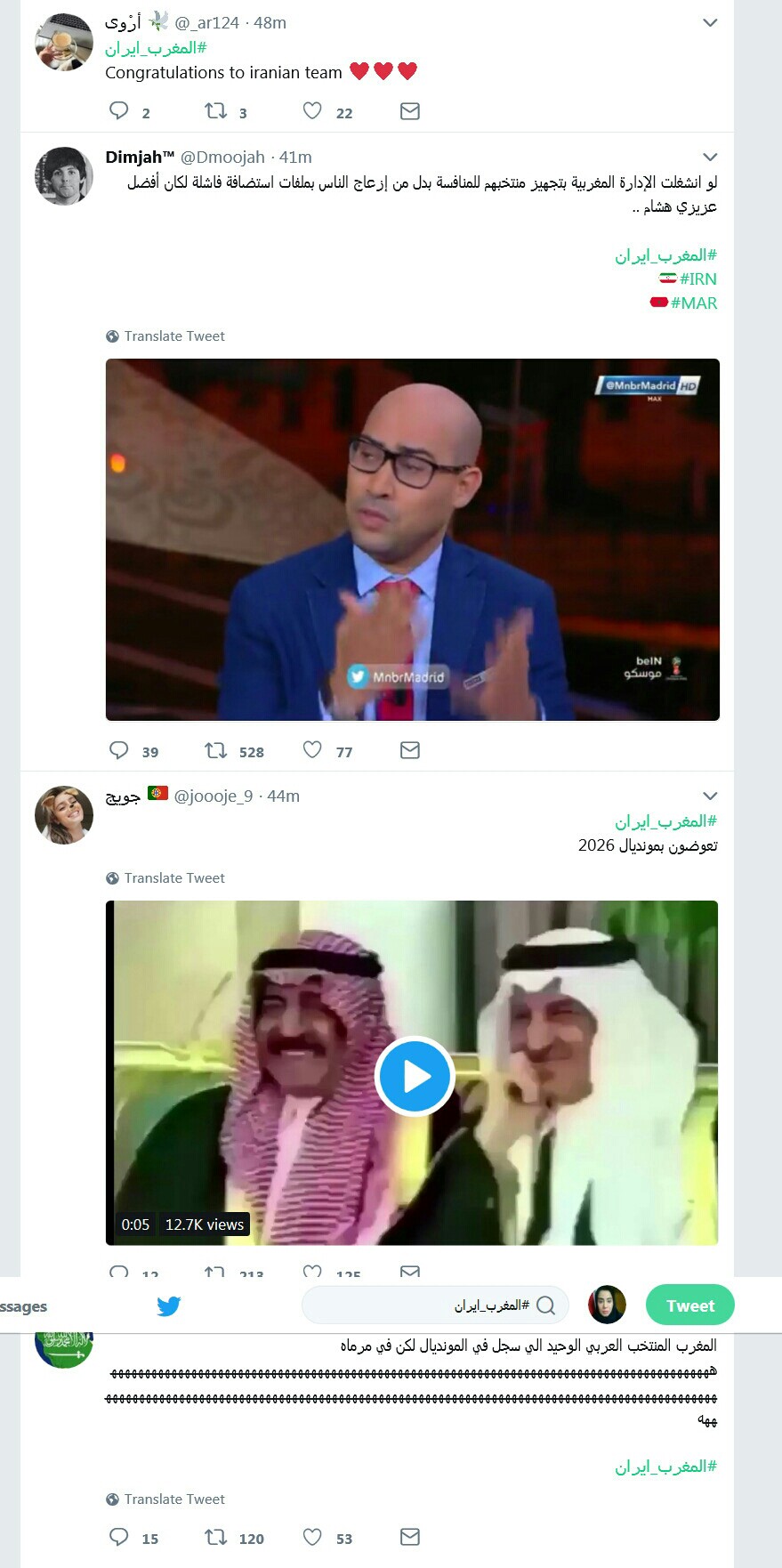Open Dimjah's profile picture
782x1568 pixels.
pyautogui.click(x=64, y=176)
